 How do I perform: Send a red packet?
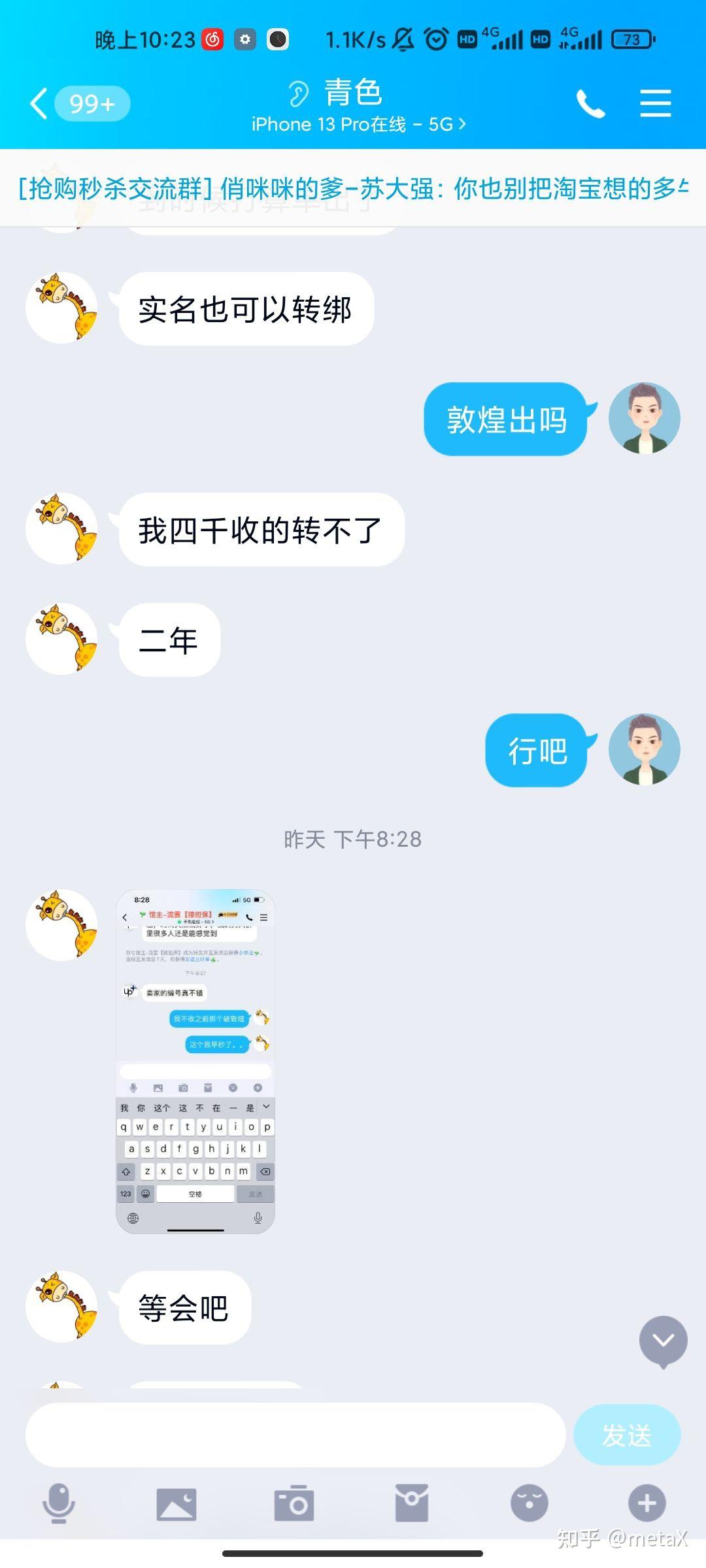coord(412,1503)
